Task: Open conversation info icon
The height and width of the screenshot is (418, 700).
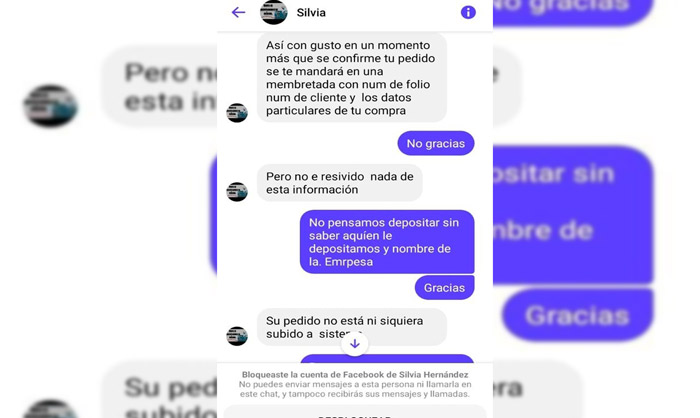Action: point(468,12)
